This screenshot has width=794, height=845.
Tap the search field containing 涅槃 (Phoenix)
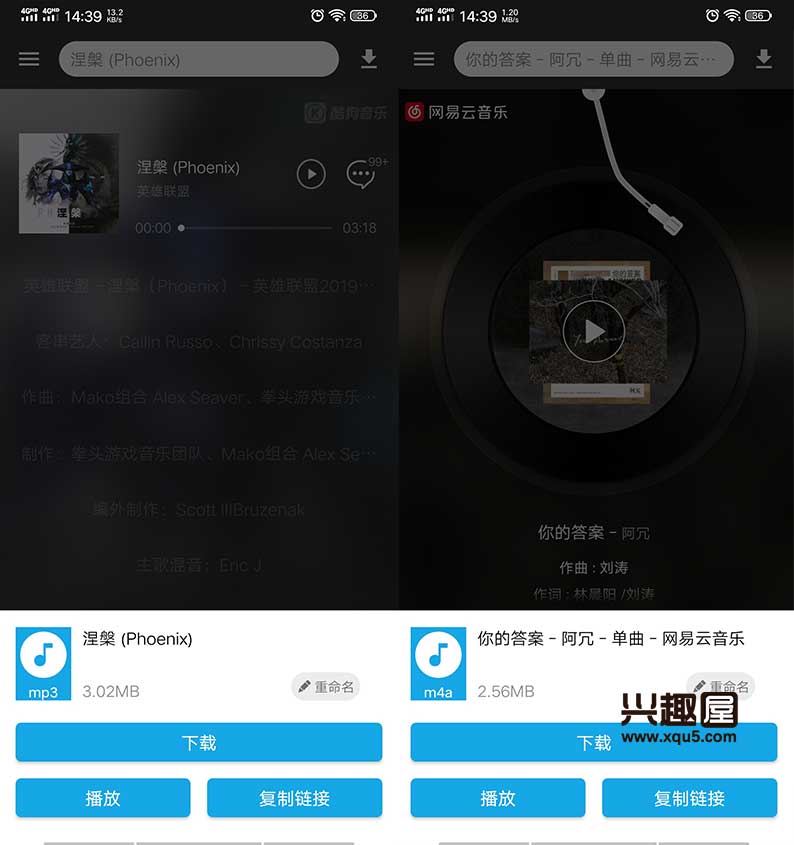[198, 60]
